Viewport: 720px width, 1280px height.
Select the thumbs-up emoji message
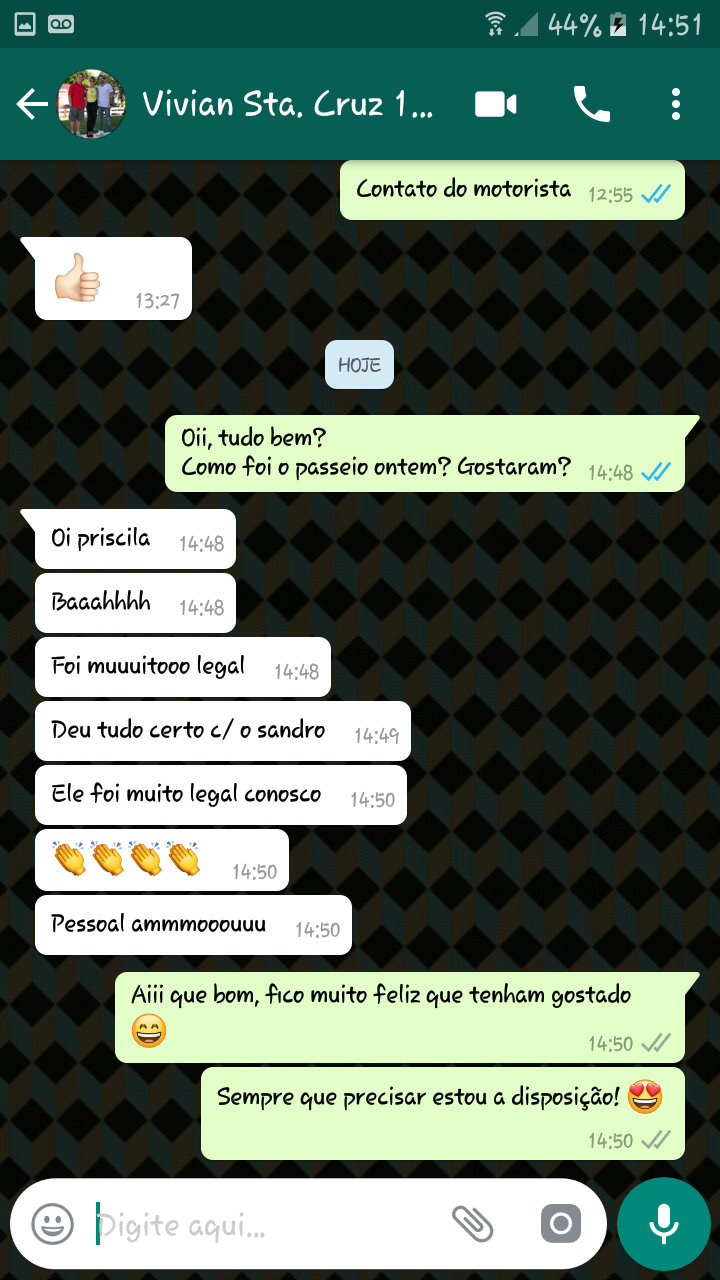[x=111, y=277]
